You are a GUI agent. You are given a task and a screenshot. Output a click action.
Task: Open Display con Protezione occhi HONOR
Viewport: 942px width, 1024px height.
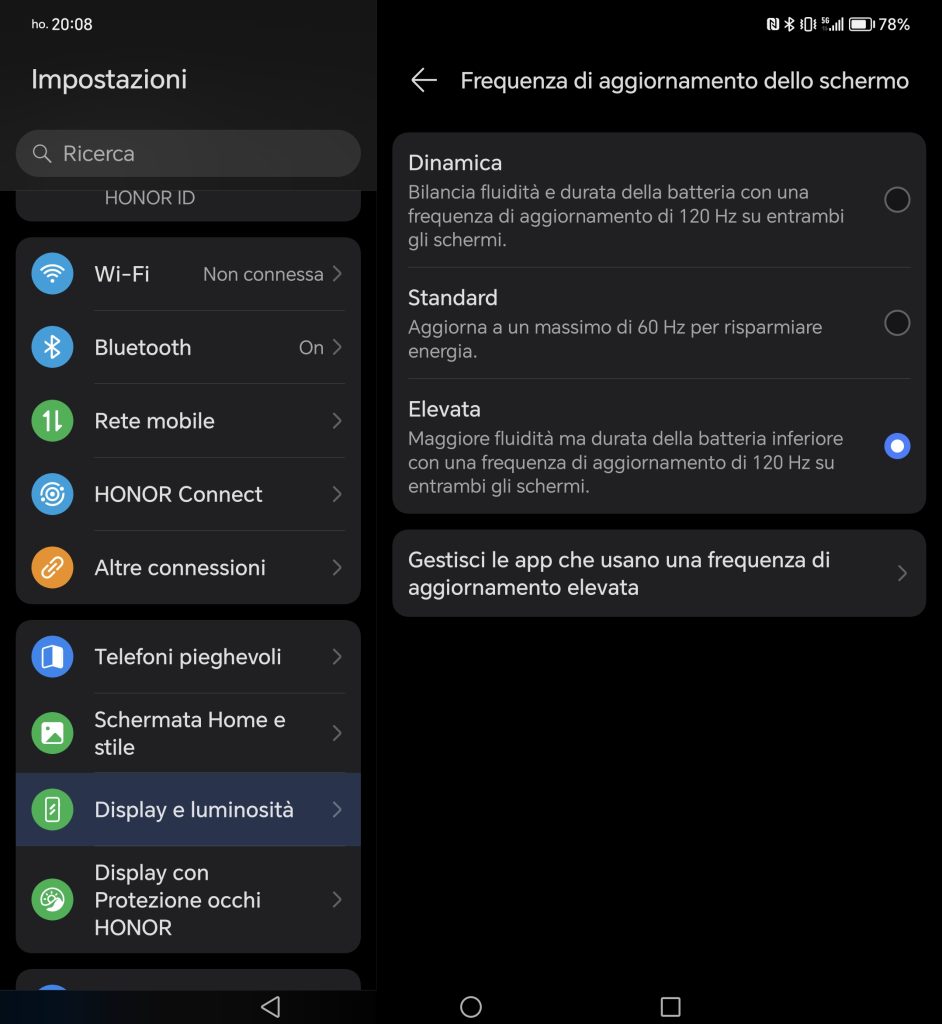[x=188, y=899]
